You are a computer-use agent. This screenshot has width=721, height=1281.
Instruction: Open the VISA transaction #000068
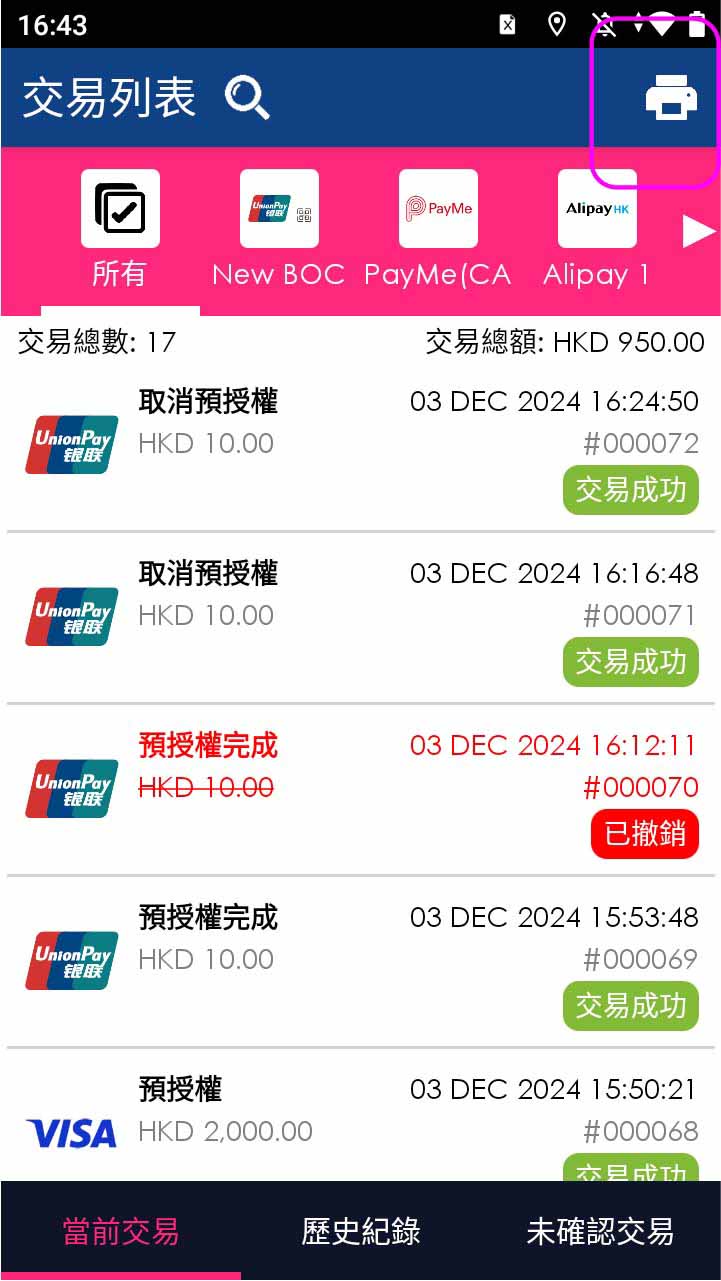tap(360, 1125)
